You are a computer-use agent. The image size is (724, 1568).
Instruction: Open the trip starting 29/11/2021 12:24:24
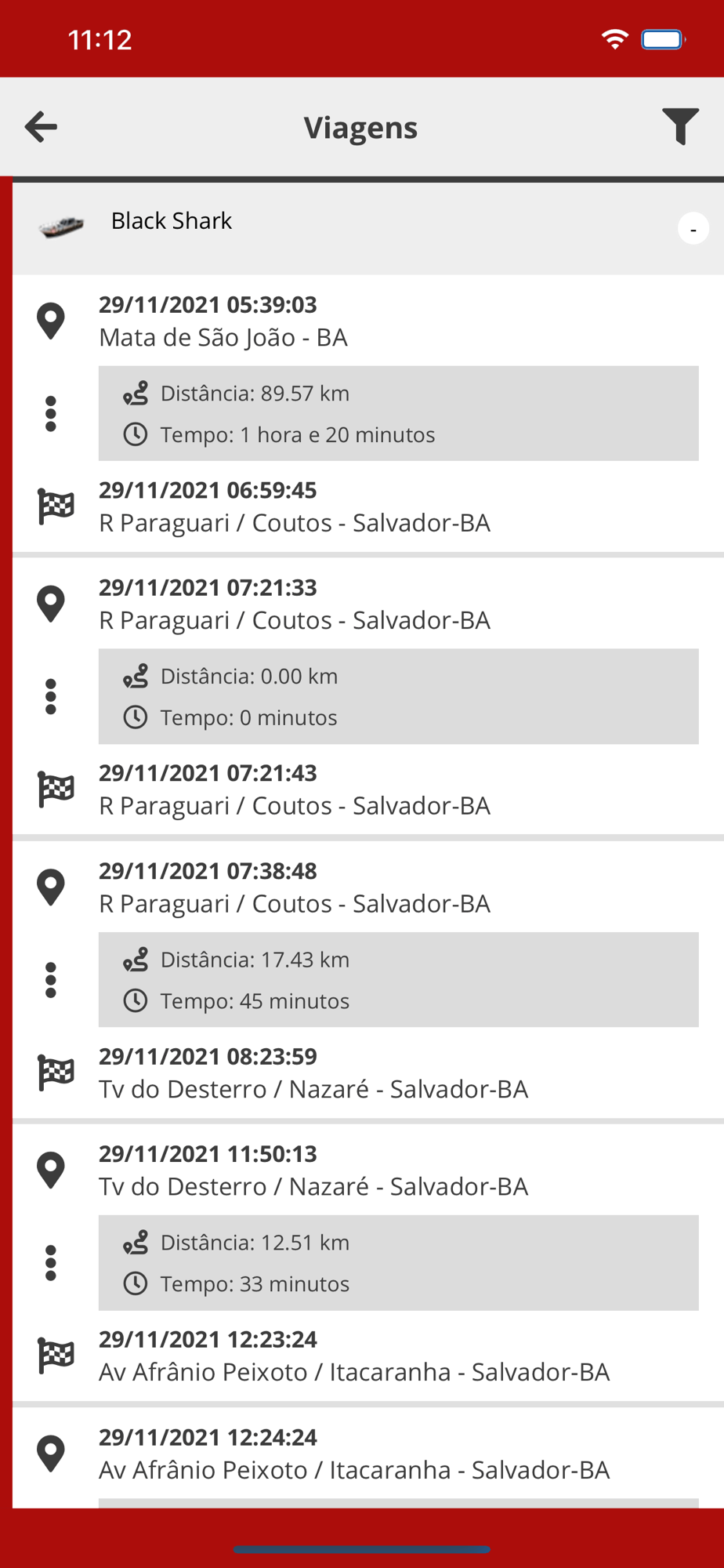point(368,1457)
